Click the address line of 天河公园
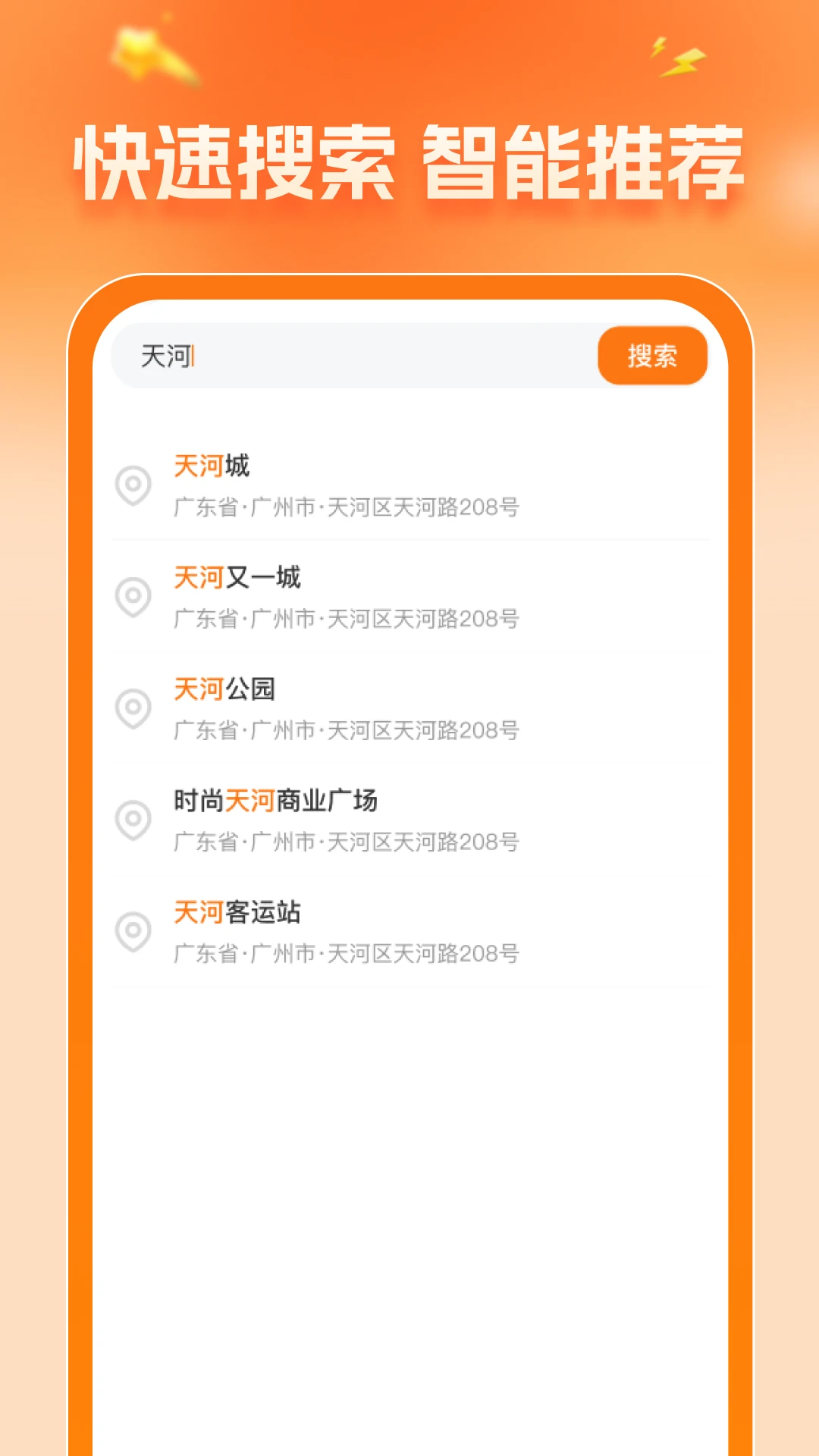819x1456 pixels. (345, 730)
